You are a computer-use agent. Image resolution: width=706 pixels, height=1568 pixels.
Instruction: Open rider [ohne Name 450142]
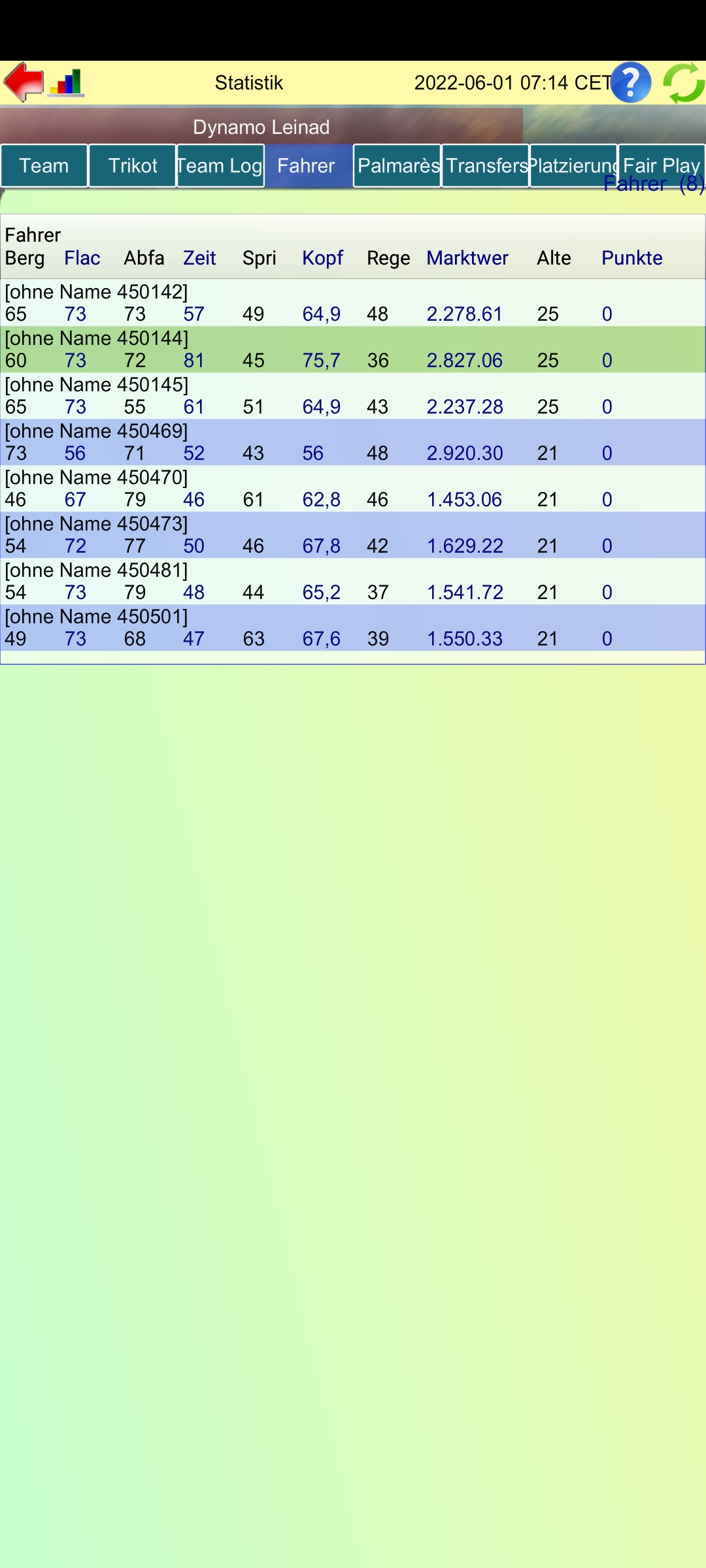point(97,291)
